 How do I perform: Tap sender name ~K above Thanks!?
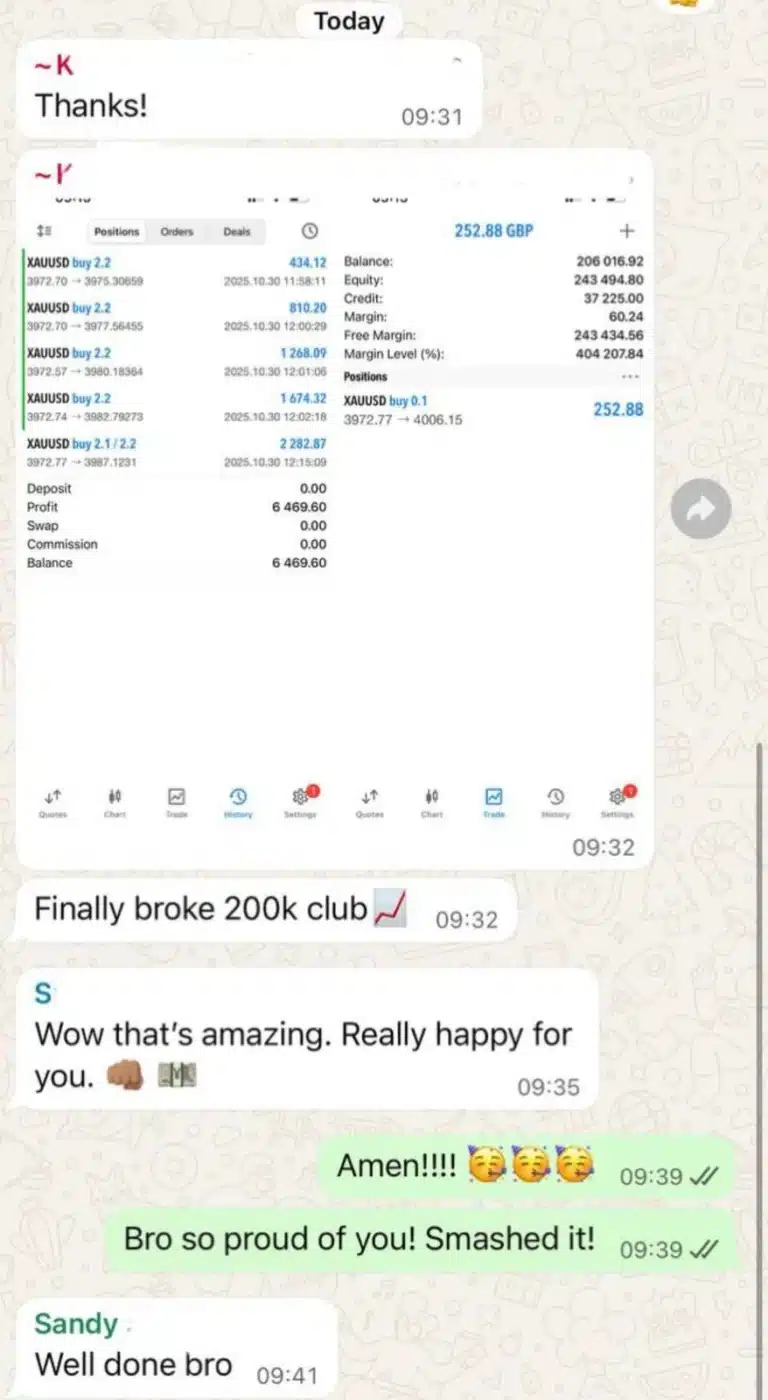54,67
